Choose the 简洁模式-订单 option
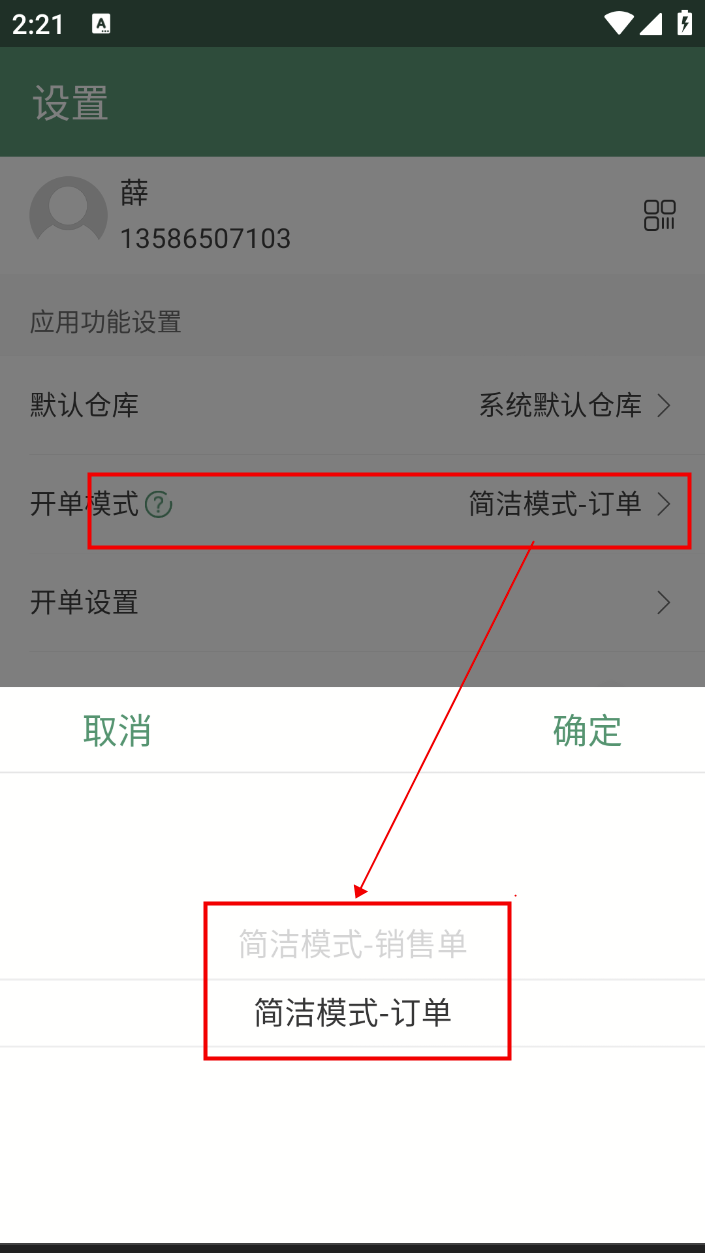 (353, 1013)
